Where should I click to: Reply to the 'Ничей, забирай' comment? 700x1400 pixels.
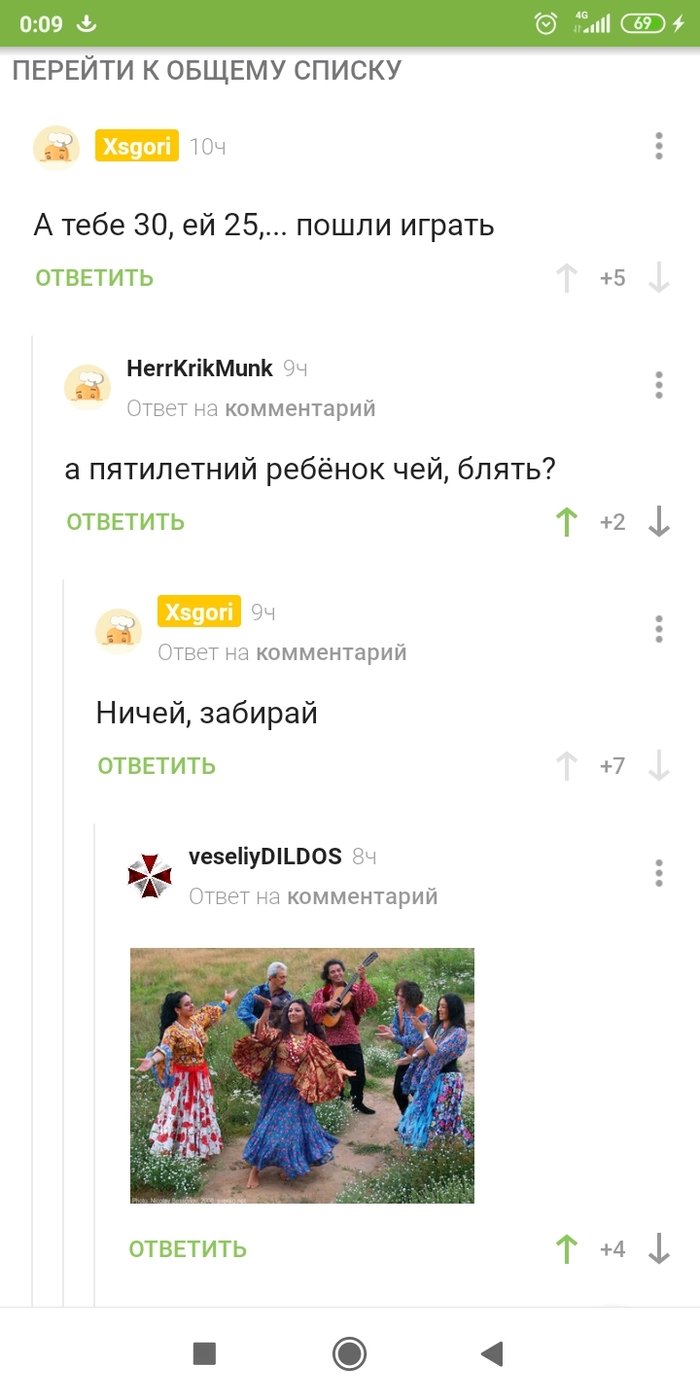(157, 766)
